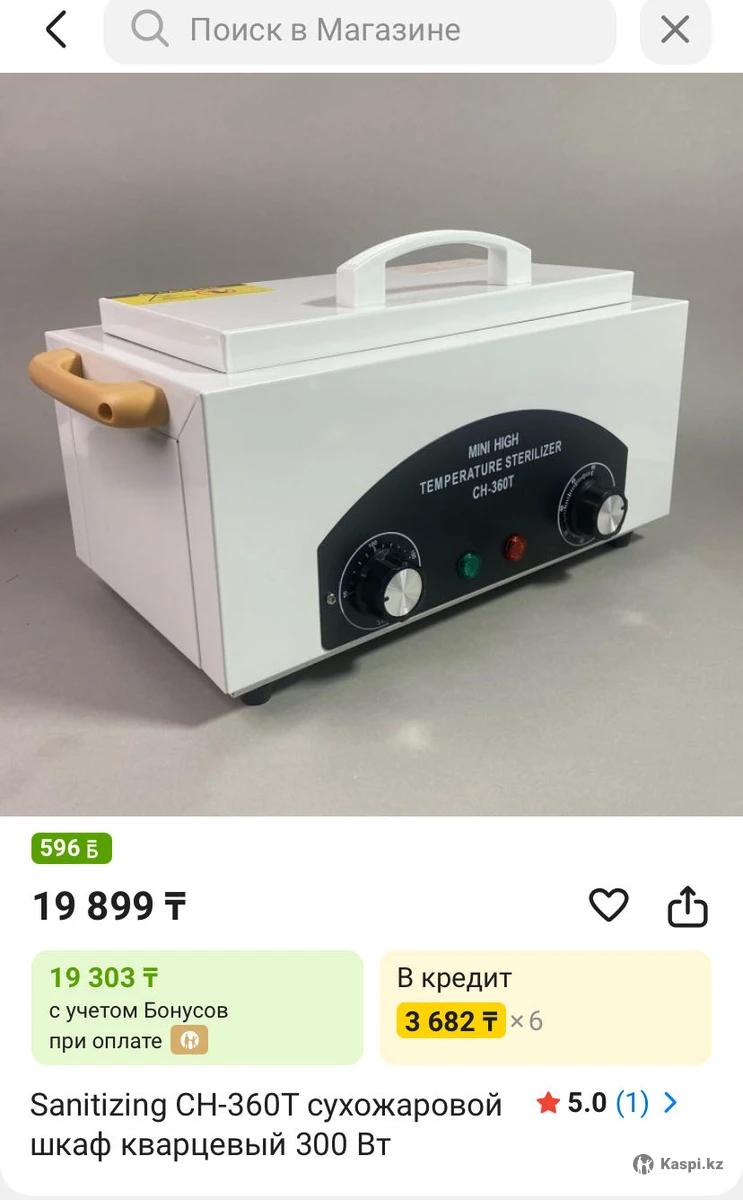The height and width of the screenshot is (1200, 743).
Task: Tap the Поиск в Магазине search field
Action: tap(360, 31)
